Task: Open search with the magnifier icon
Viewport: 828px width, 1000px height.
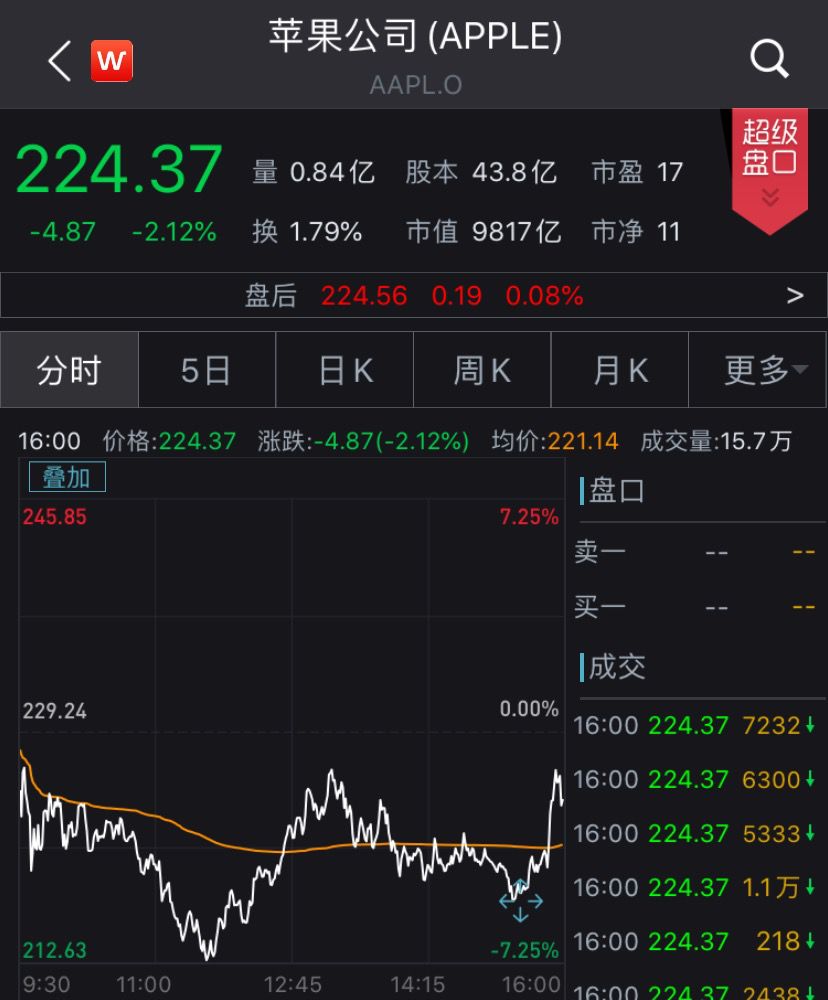Action: point(769,60)
